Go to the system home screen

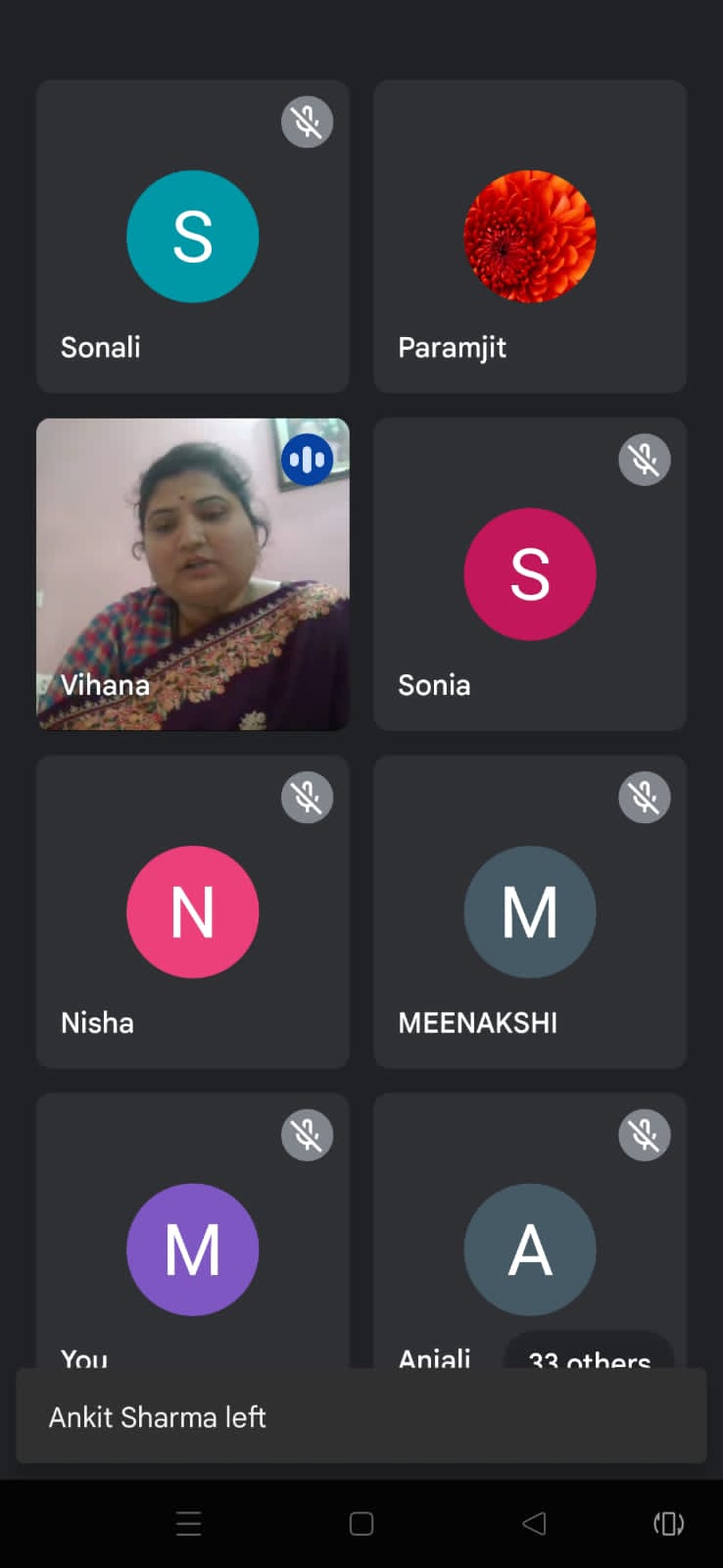click(361, 1523)
